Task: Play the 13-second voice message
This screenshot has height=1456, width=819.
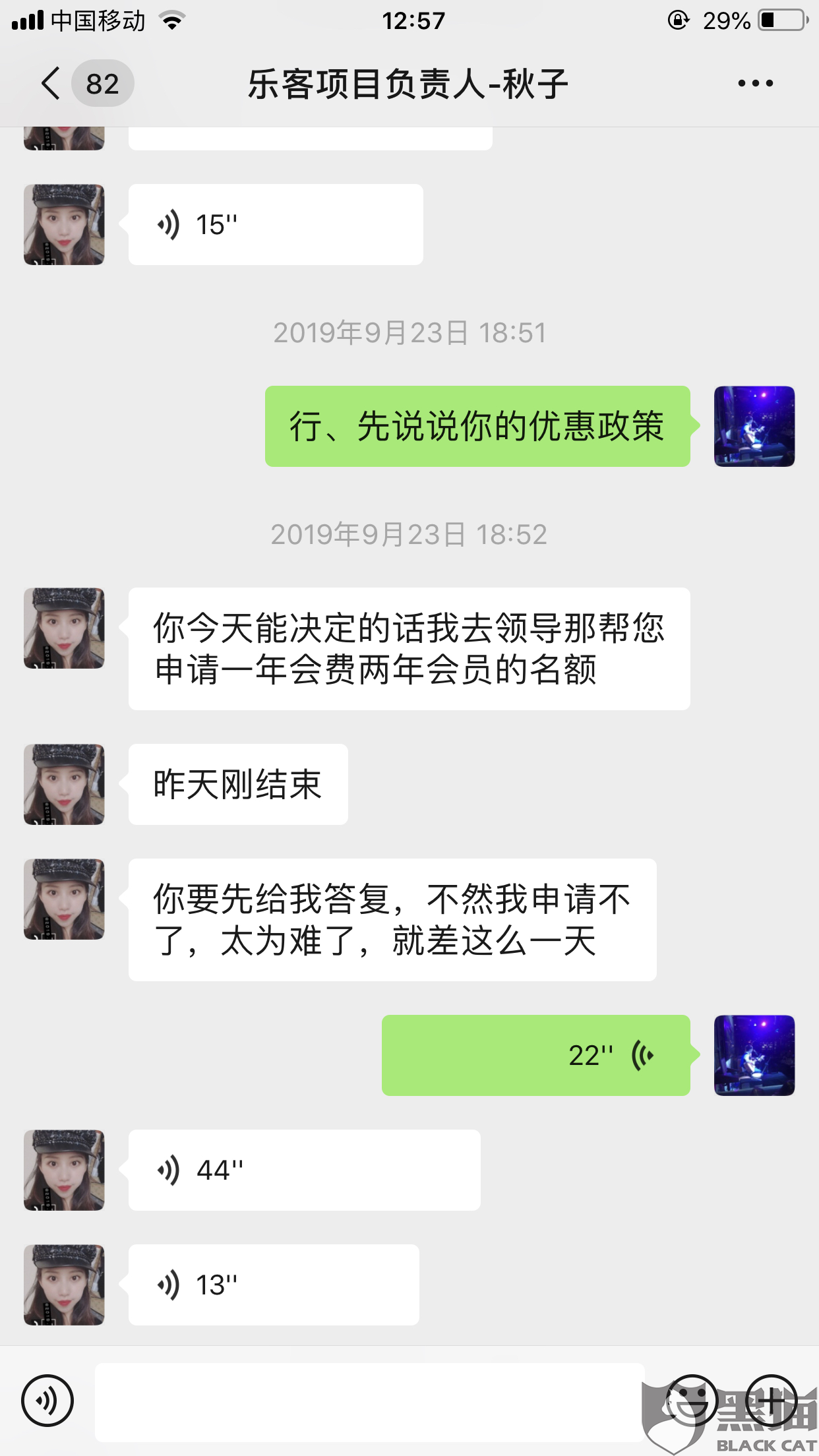Action: [274, 1285]
